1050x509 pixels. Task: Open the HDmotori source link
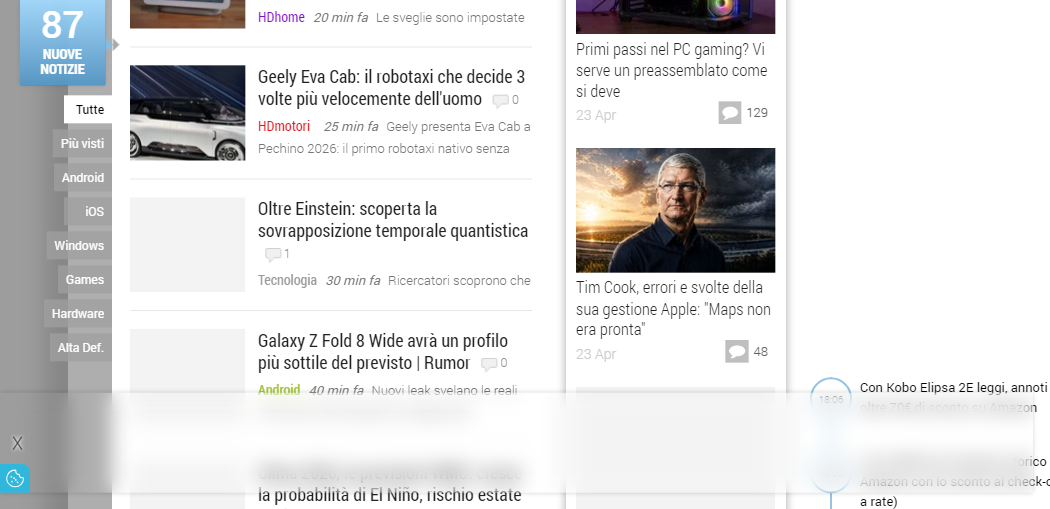click(284, 126)
